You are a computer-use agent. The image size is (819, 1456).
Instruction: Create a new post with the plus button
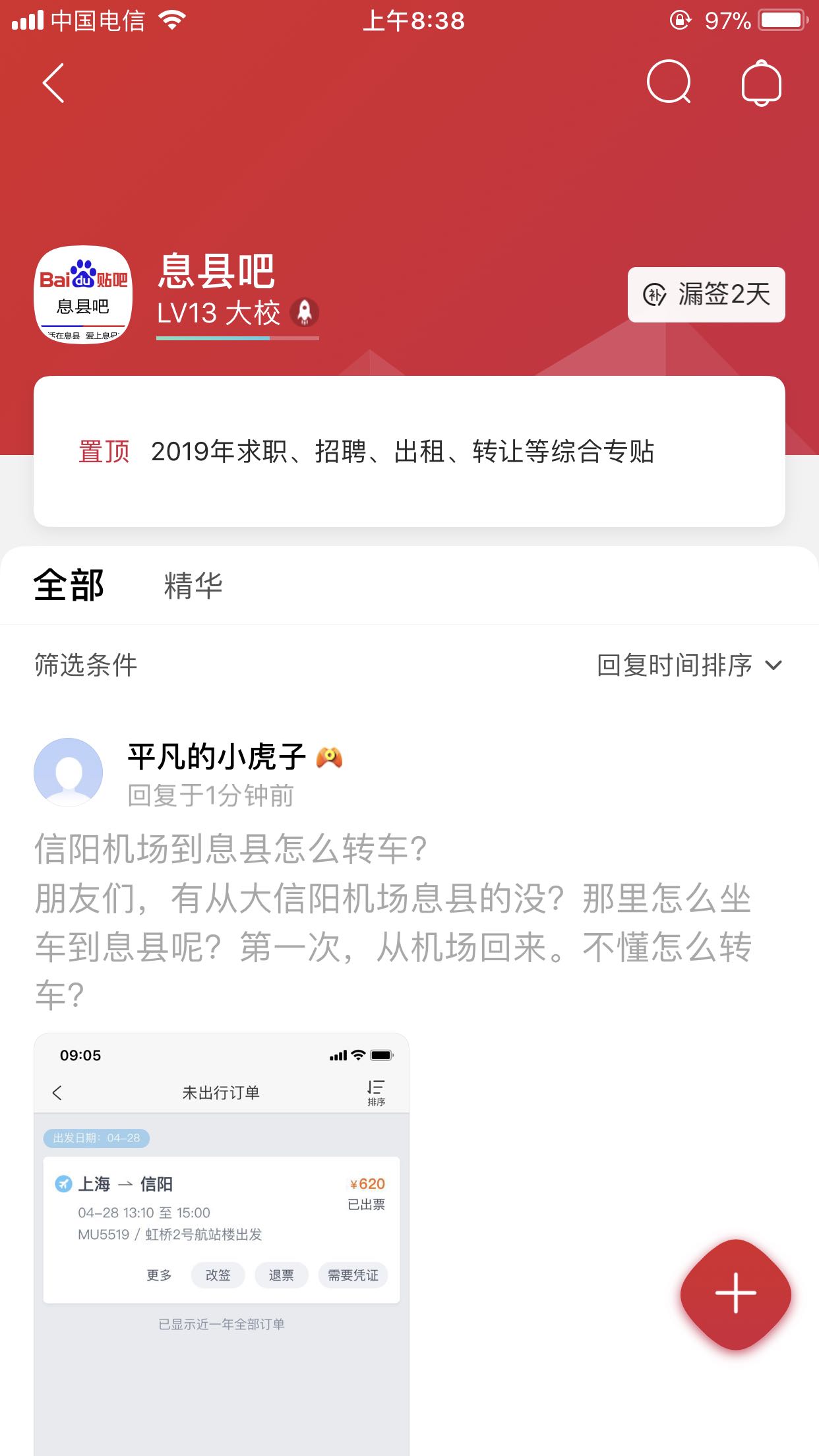[736, 1294]
